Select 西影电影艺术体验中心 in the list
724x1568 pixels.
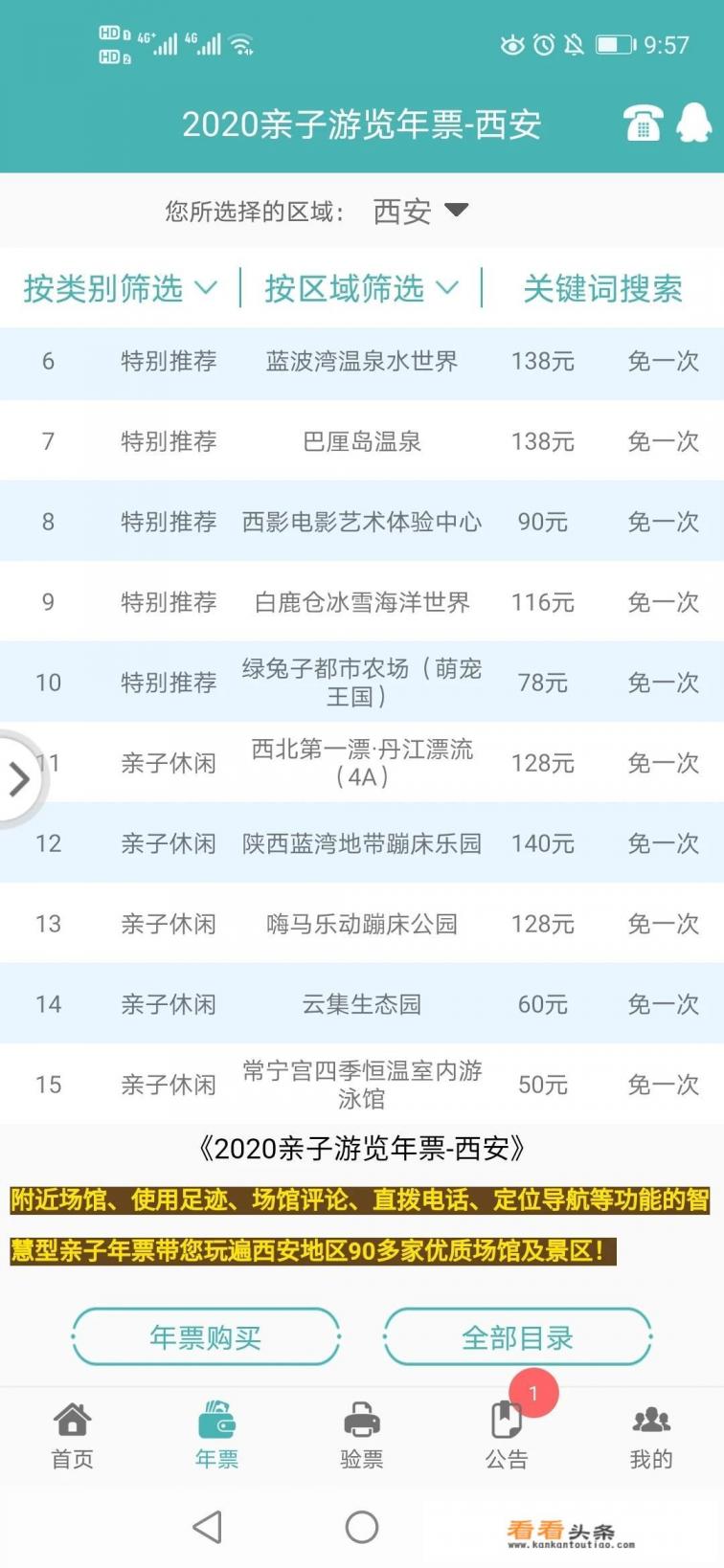[362, 522]
